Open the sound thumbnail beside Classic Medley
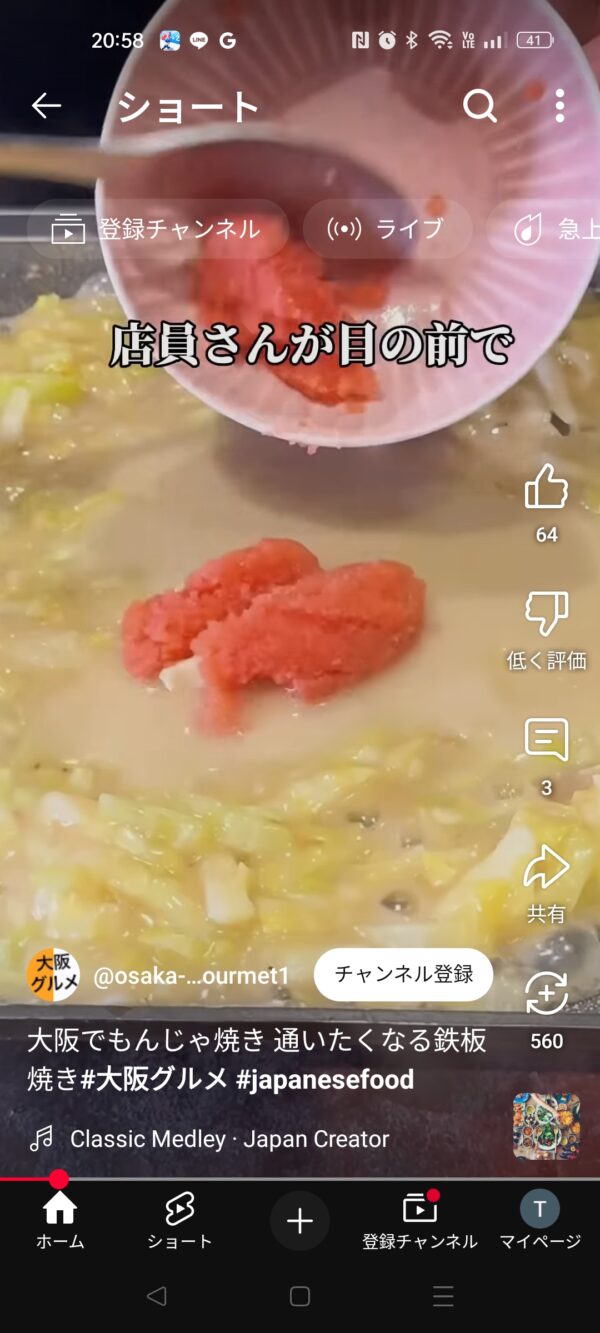This screenshot has height=1333, width=600. pos(546,1126)
